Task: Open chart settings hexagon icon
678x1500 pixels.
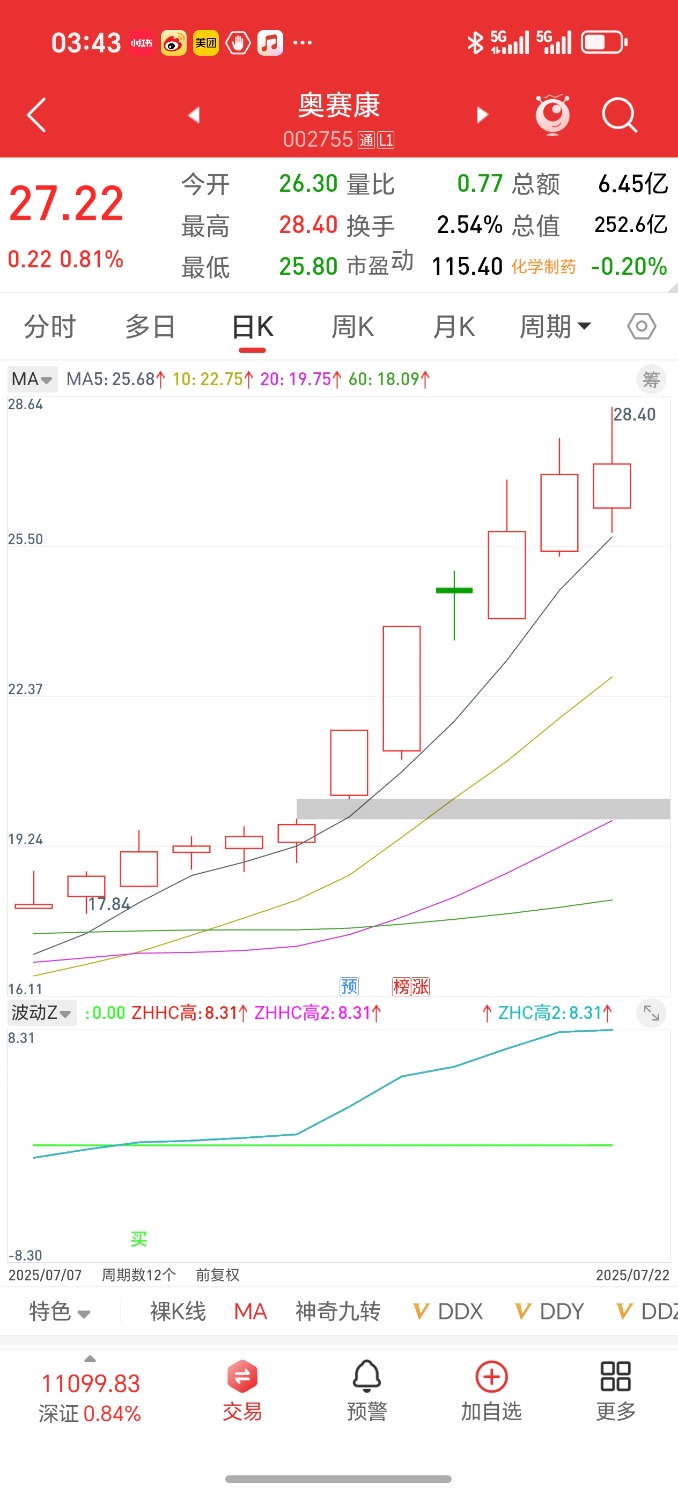Action: 641,327
